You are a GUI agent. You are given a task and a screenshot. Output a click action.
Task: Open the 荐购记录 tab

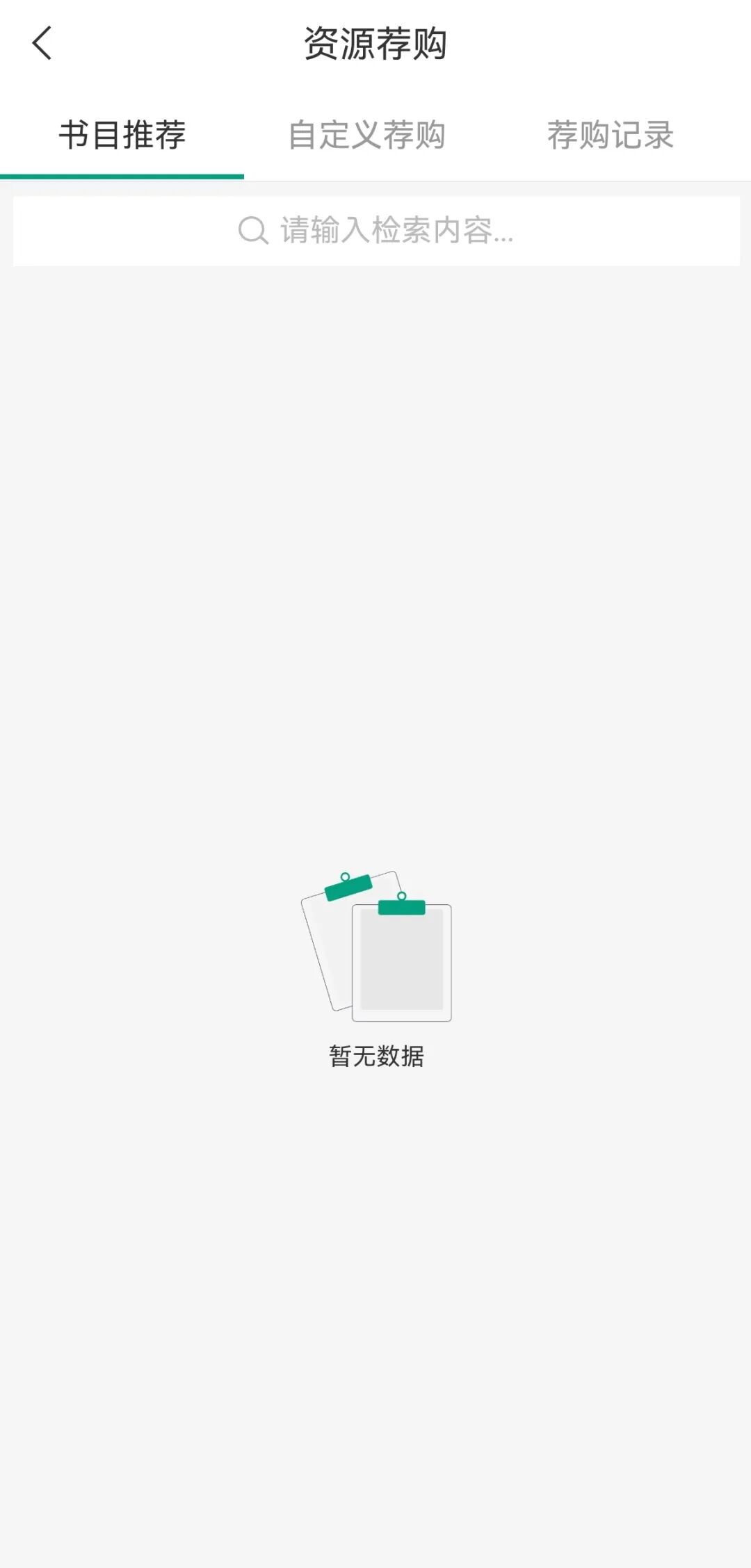(x=610, y=135)
